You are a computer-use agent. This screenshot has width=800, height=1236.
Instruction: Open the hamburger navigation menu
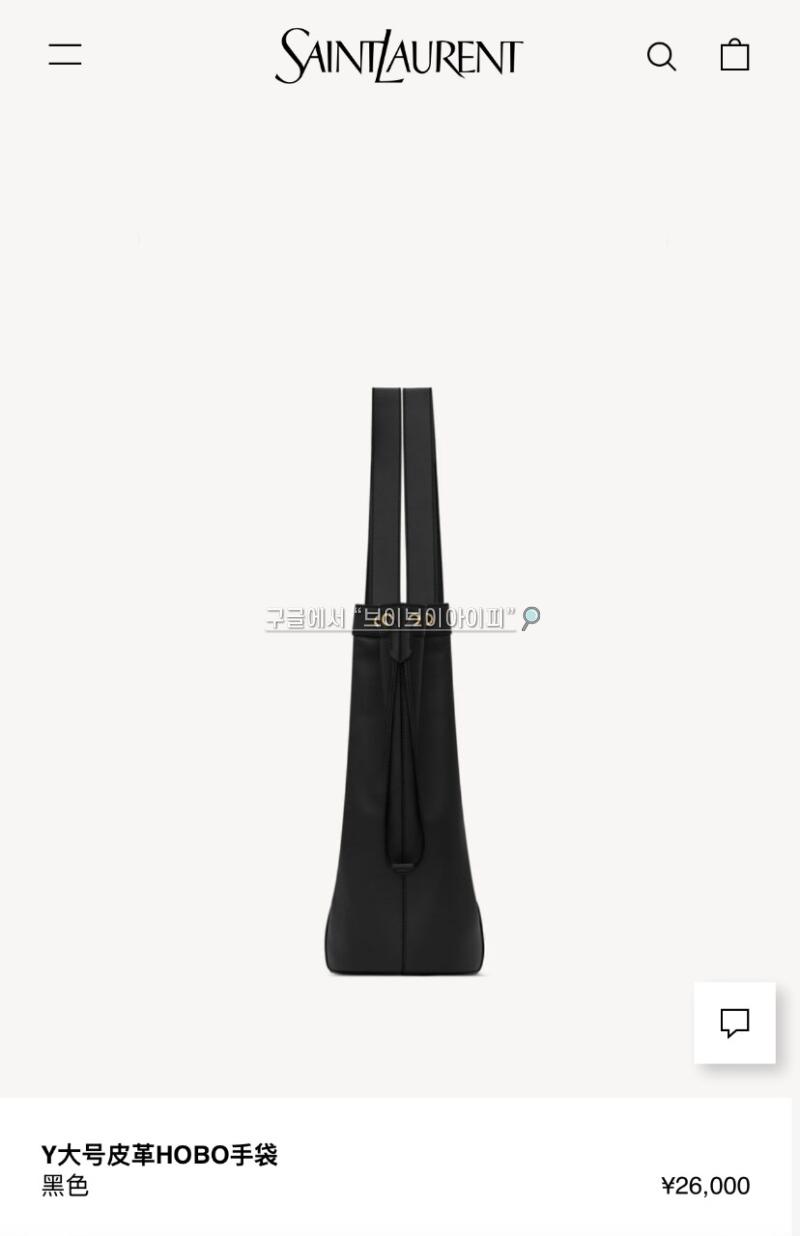pos(65,55)
